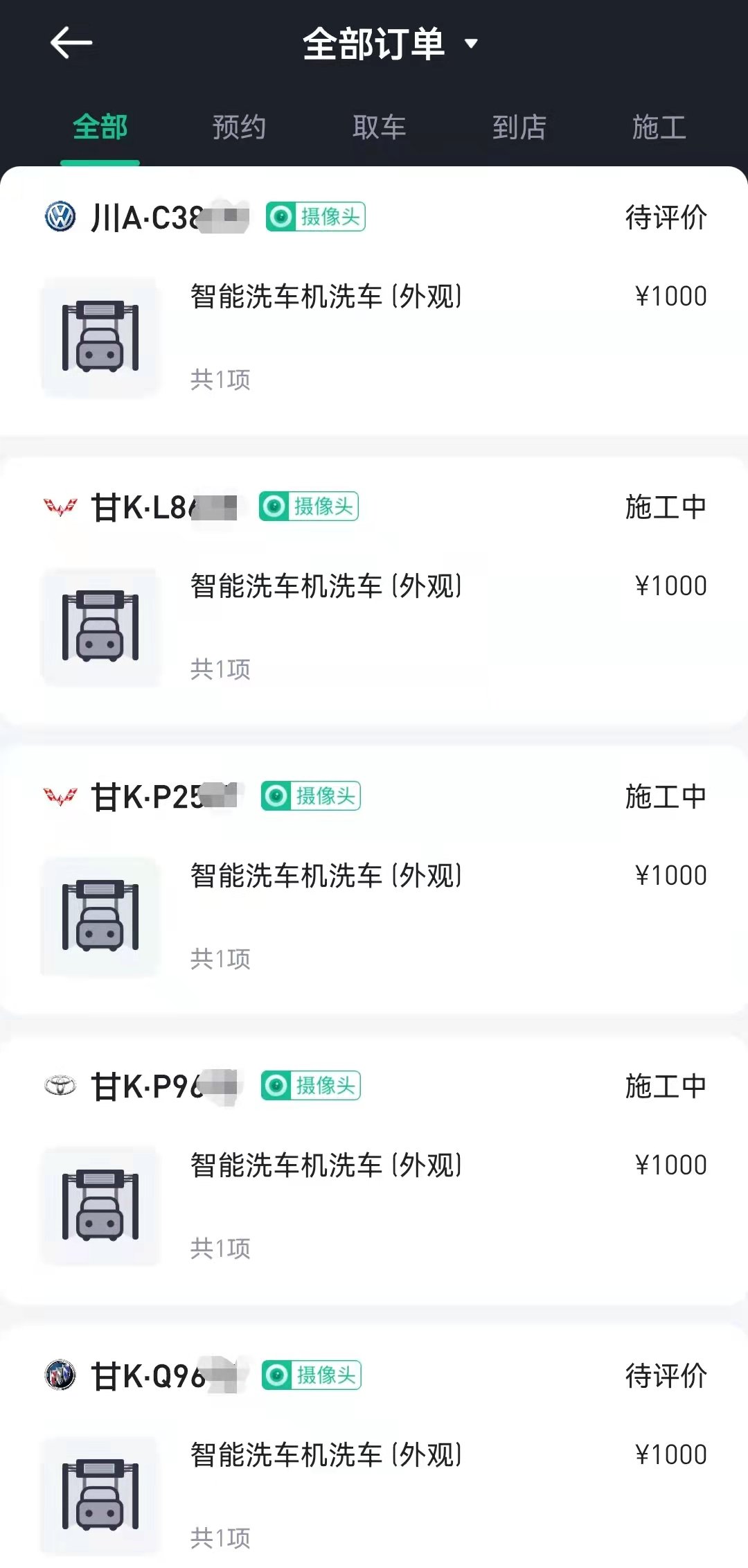View the 摄像头 camera for 甘K·P96
The height and width of the screenshot is (1568, 748).
(x=311, y=1086)
